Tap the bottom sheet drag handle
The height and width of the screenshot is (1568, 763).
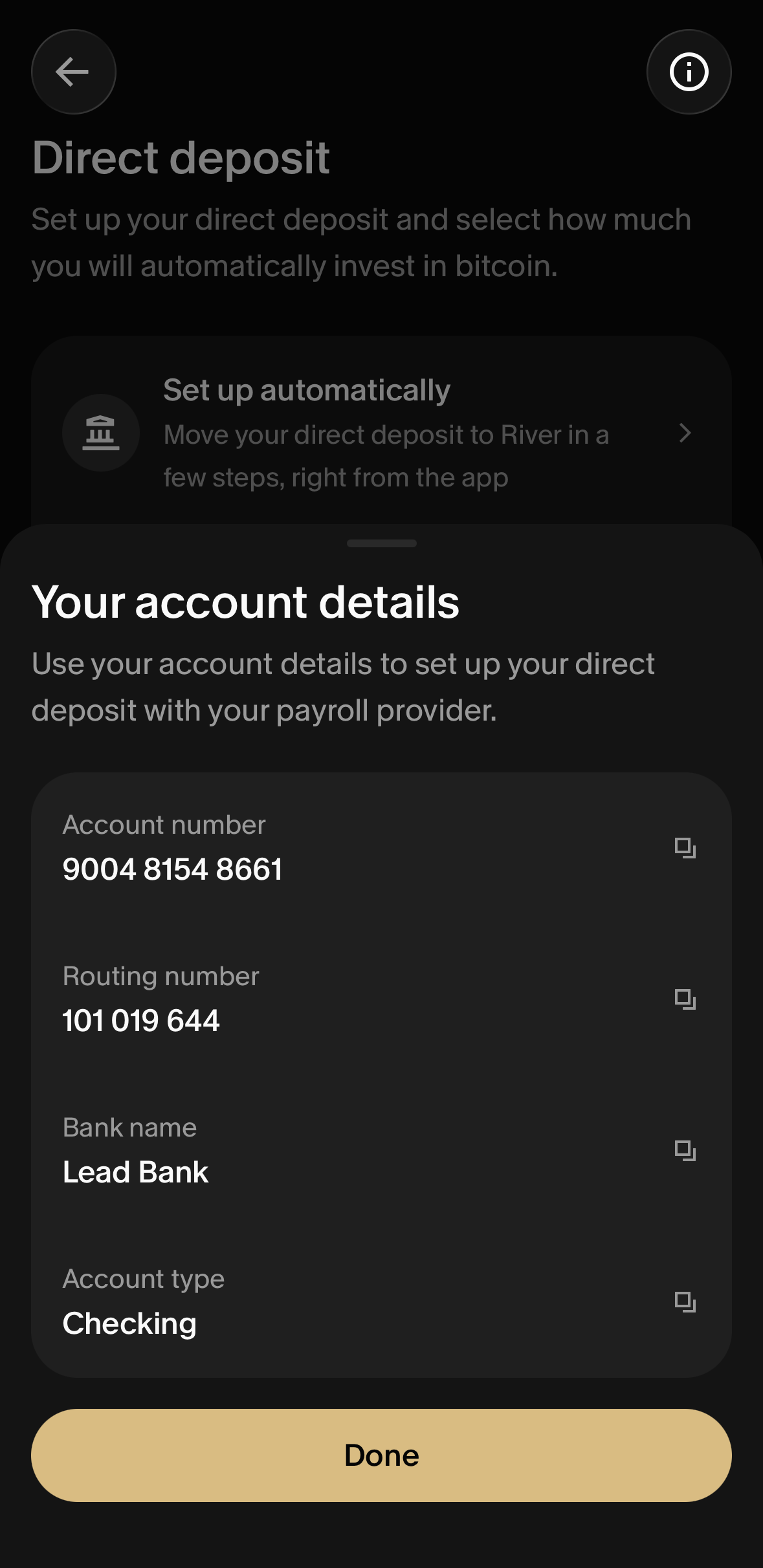(x=381, y=543)
